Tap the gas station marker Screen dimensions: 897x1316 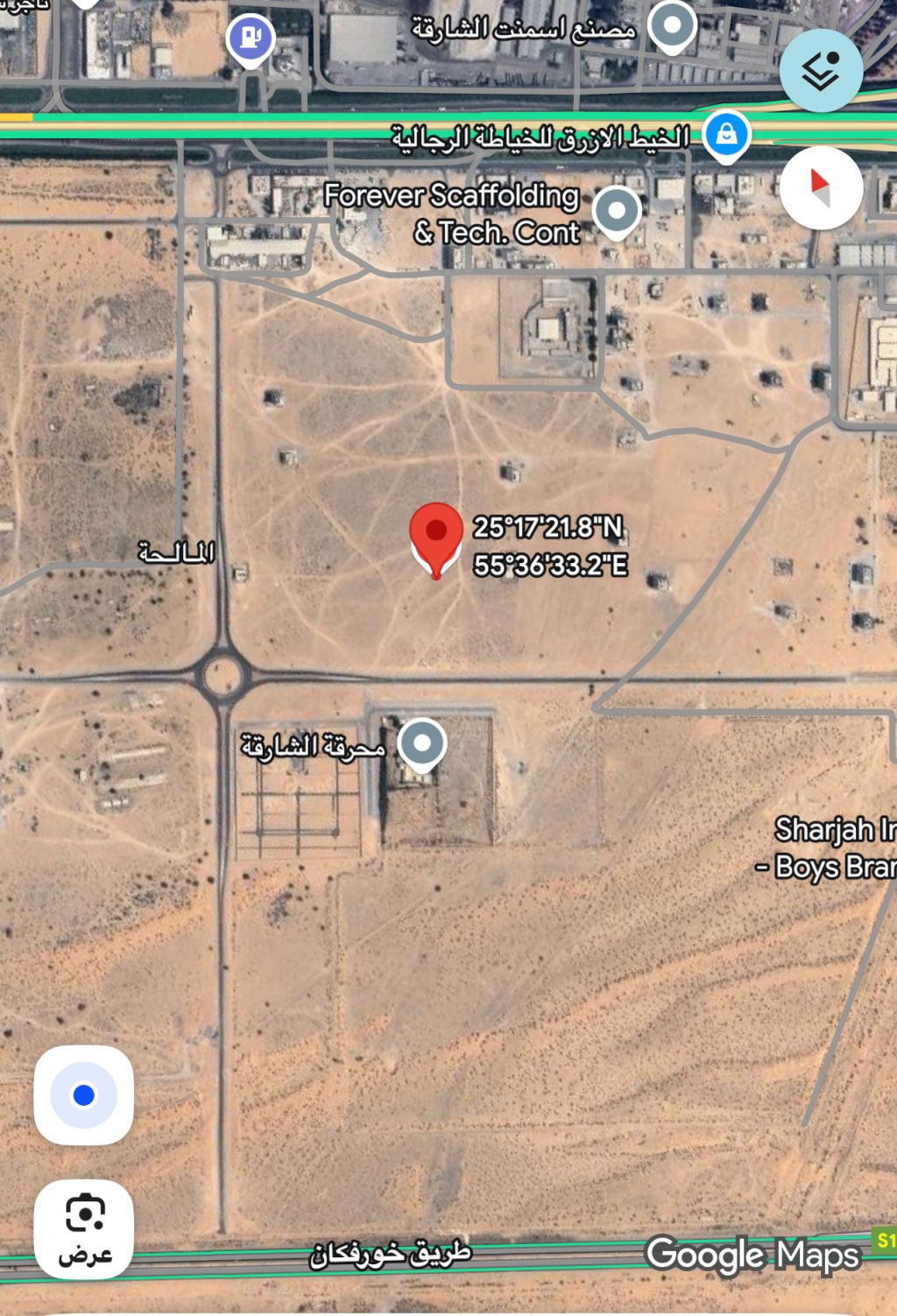251,39
